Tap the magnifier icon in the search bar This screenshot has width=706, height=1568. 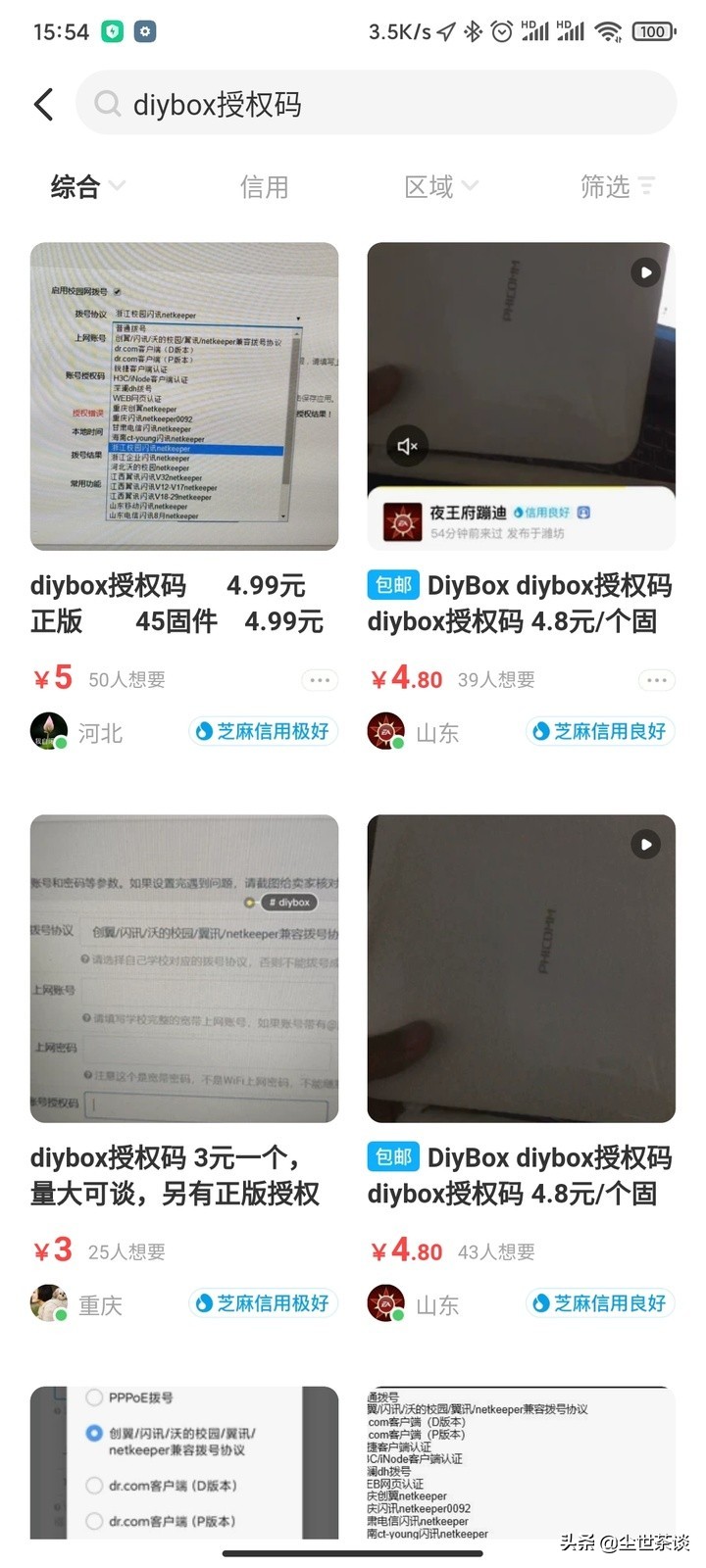pyautogui.click(x=108, y=104)
